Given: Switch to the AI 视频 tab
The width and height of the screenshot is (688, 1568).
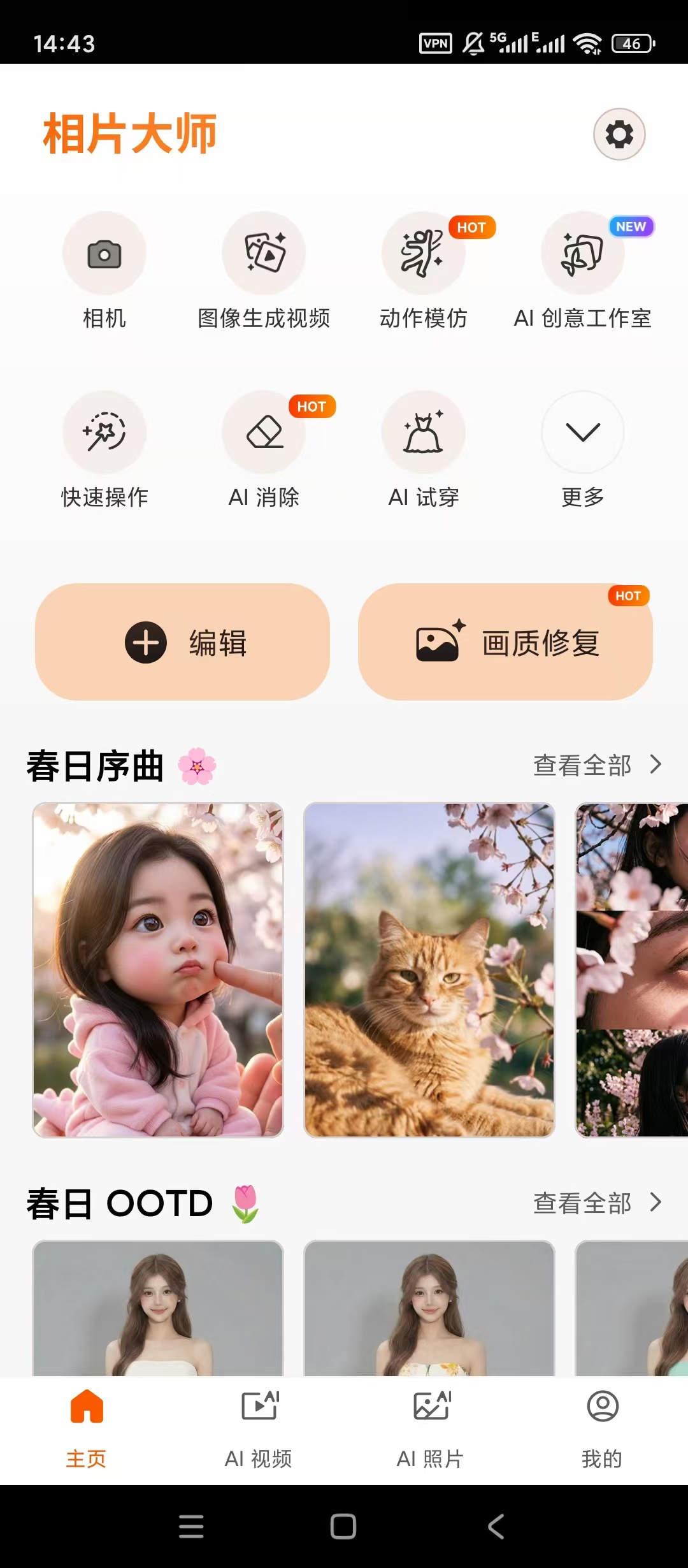Looking at the screenshot, I should 259,1428.
